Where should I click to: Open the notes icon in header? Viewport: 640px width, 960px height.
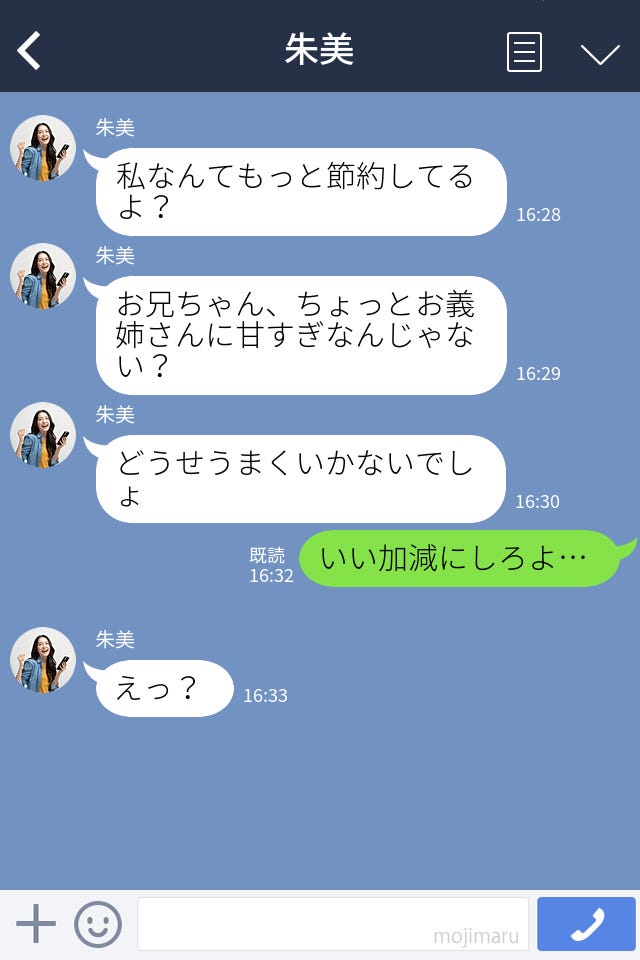click(524, 52)
